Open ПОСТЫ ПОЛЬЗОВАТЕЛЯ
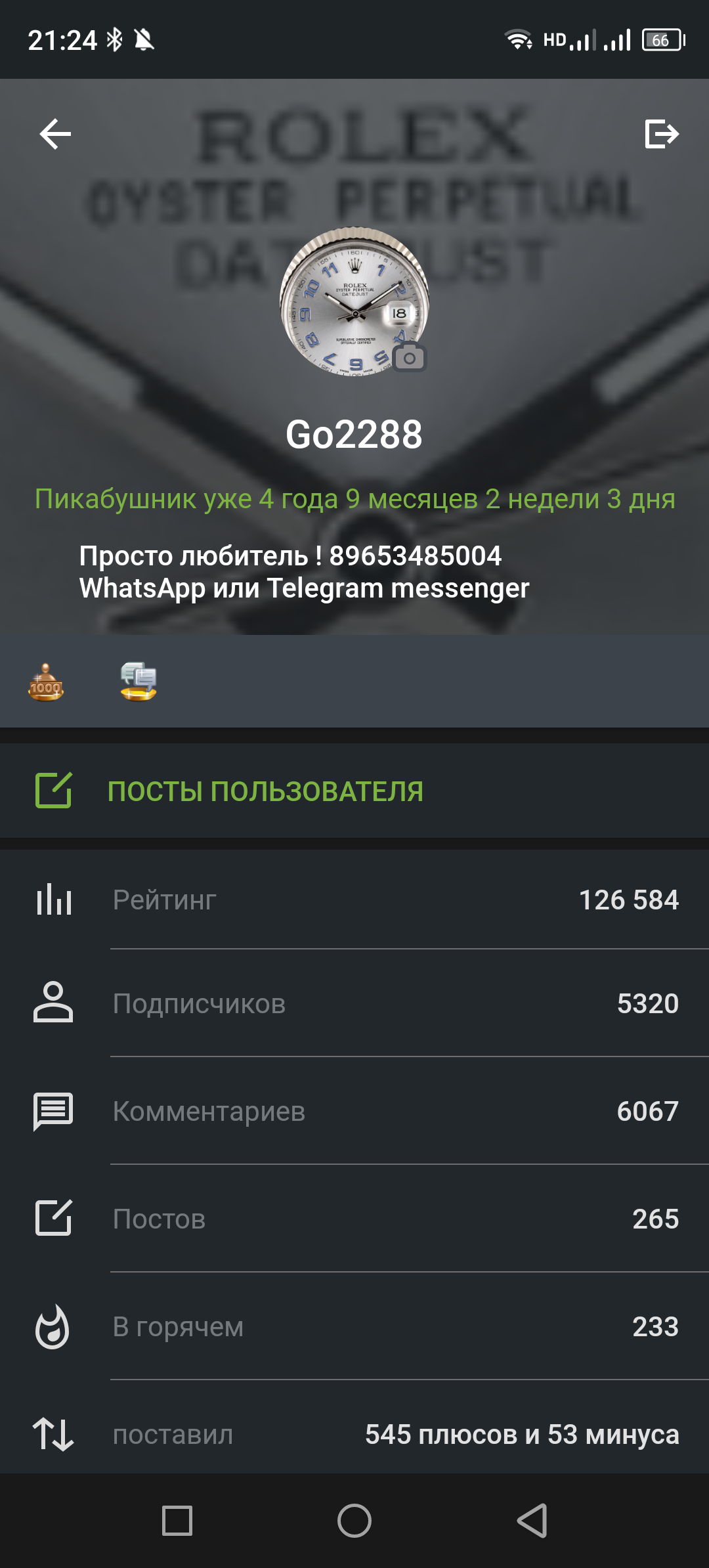709x1568 pixels. click(265, 791)
